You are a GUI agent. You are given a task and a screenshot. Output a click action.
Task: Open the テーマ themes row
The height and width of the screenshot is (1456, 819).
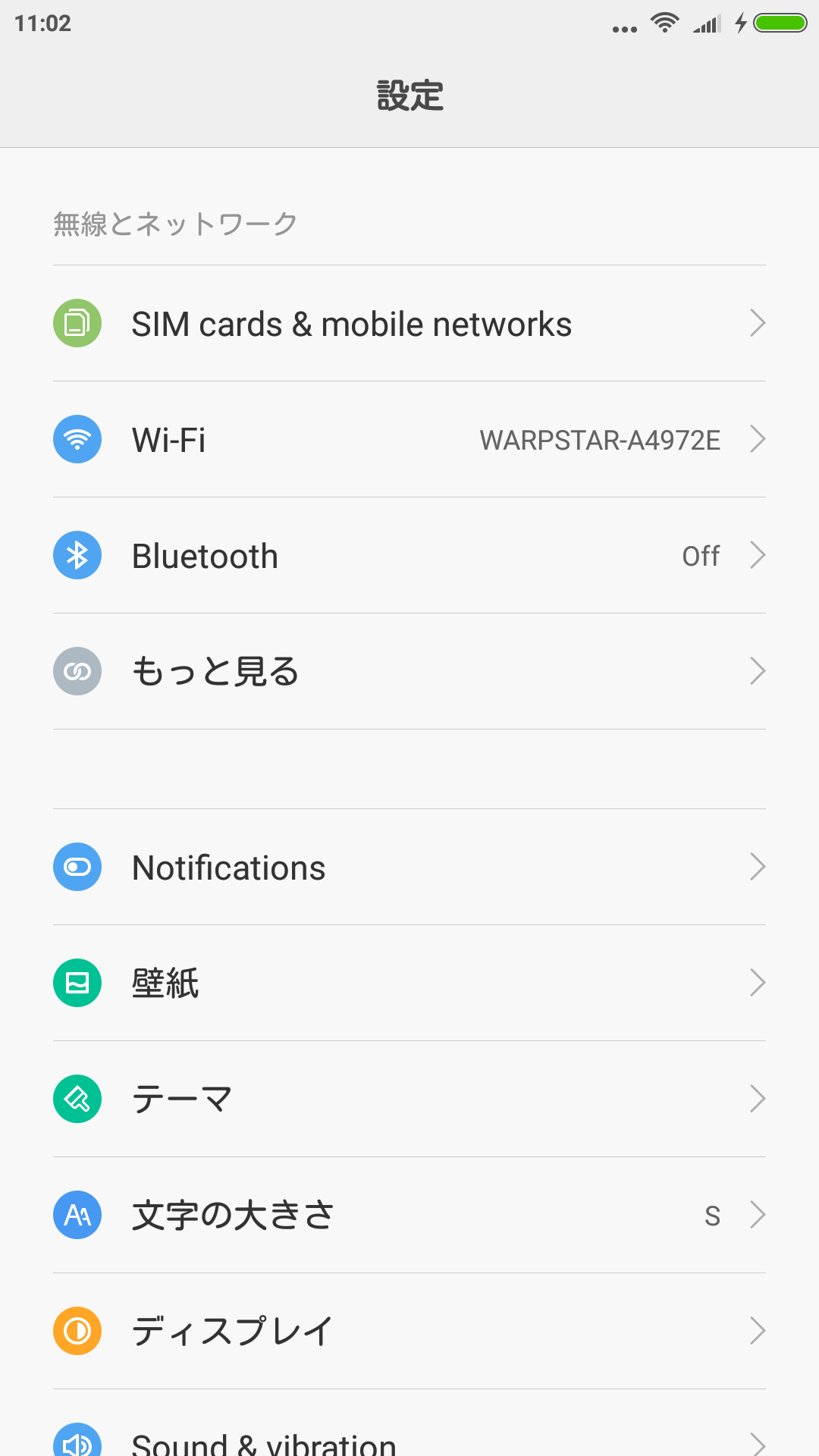coord(409,1099)
